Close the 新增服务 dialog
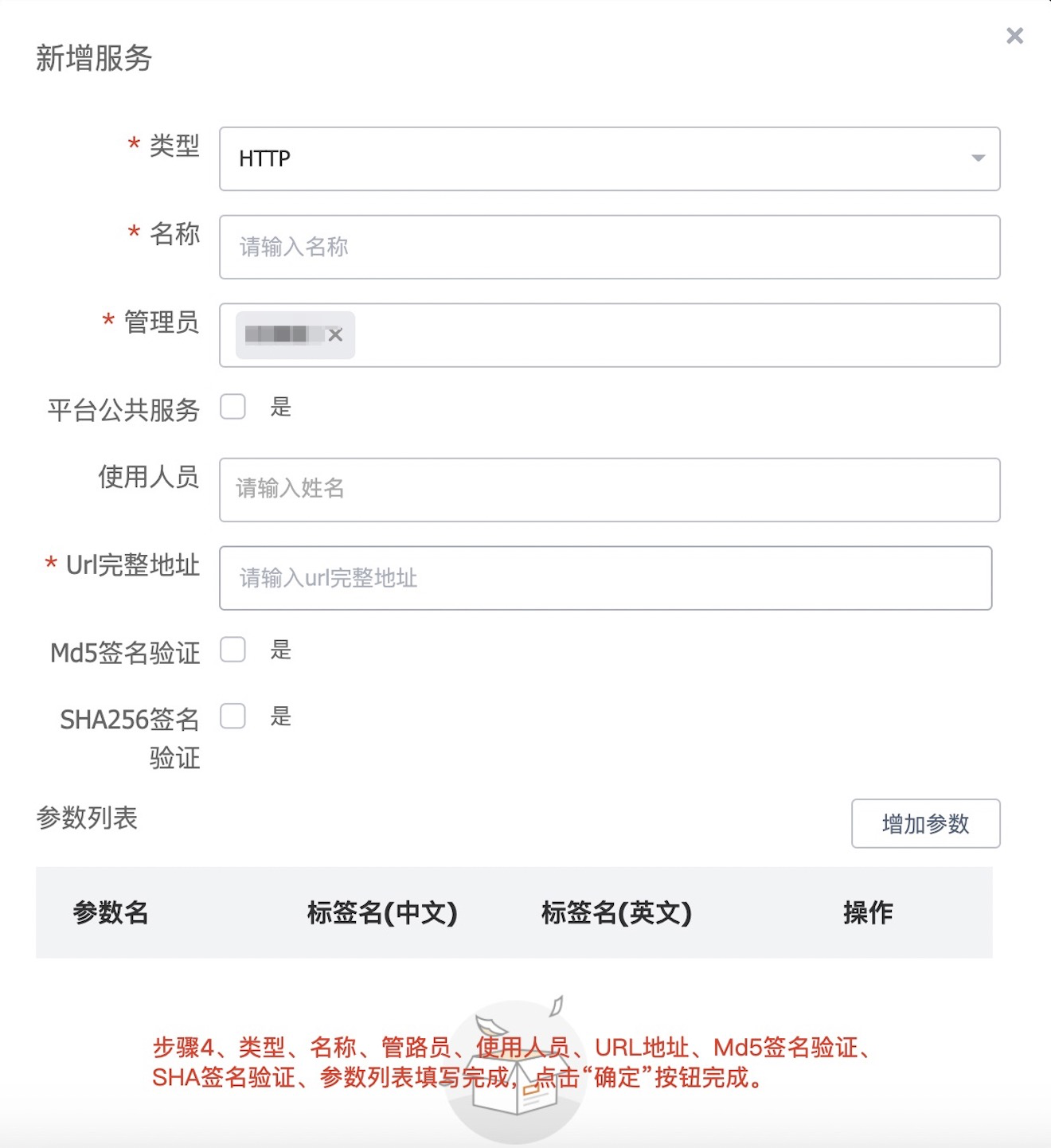The image size is (1051, 1148). [1014, 36]
